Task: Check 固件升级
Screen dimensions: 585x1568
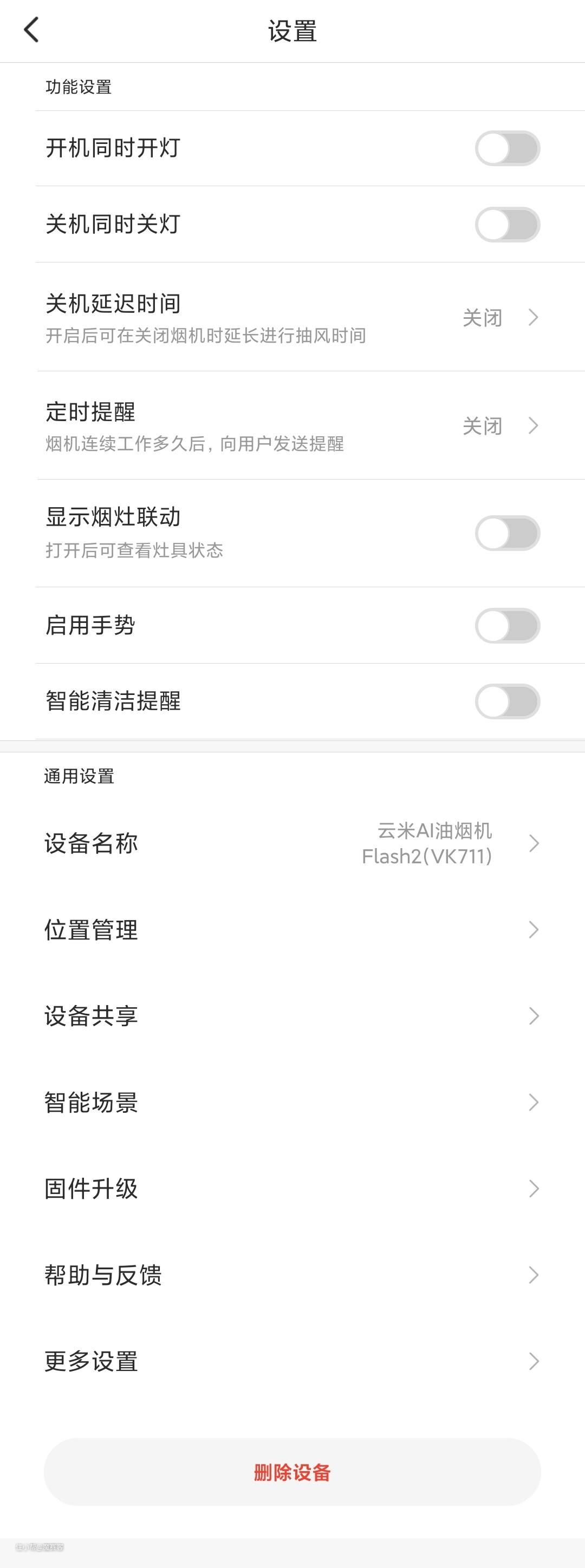Action: click(x=292, y=1189)
